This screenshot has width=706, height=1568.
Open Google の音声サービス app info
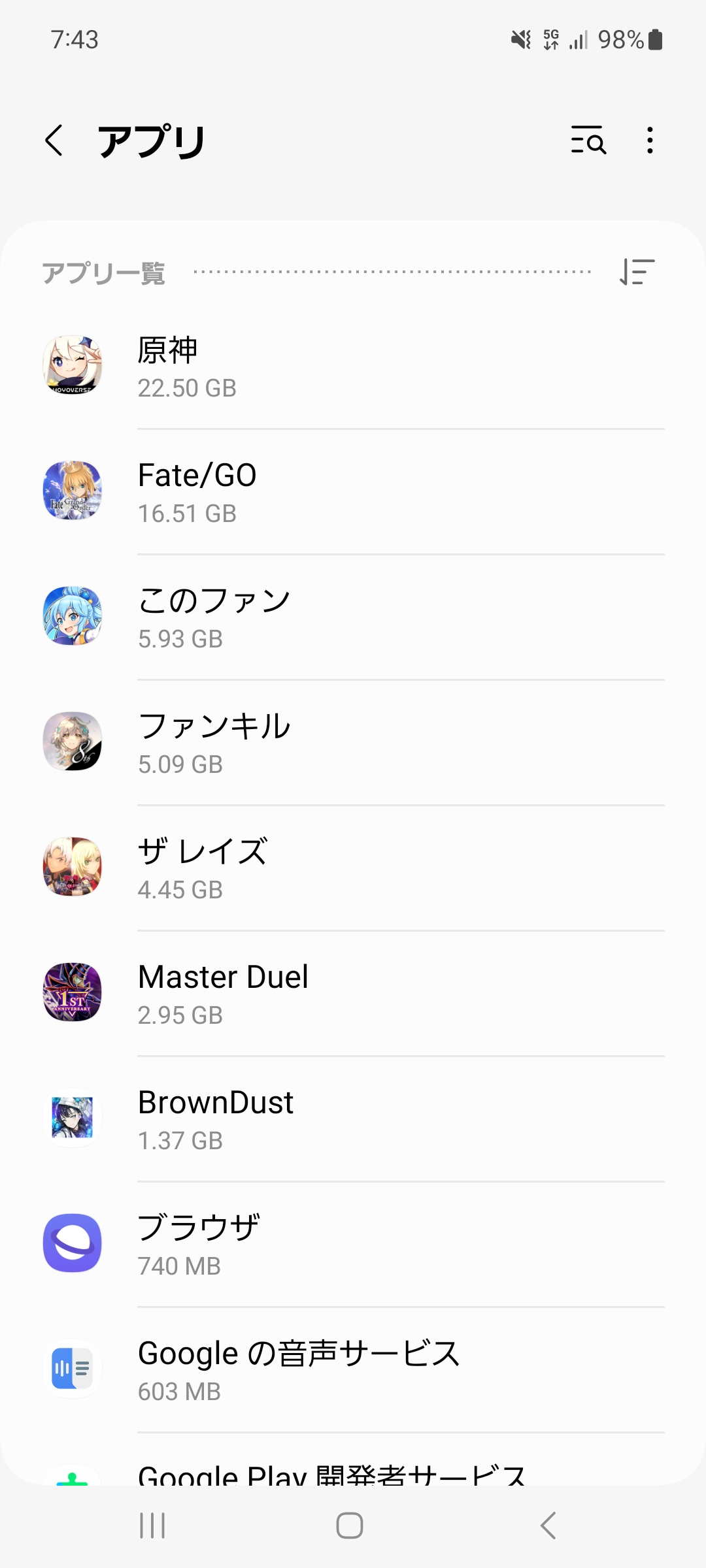(x=353, y=1369)
